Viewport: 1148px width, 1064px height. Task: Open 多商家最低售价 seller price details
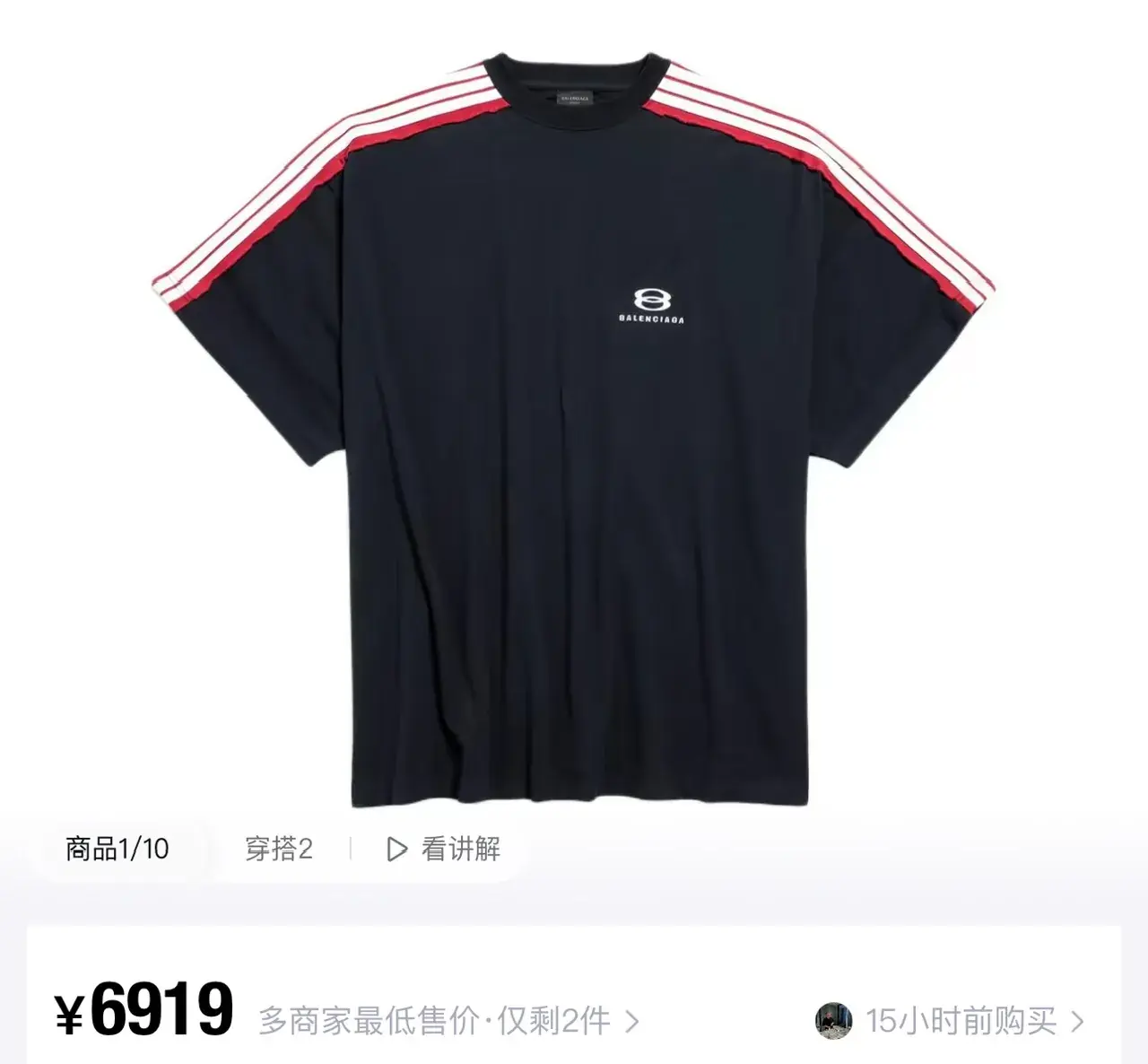(448, 1021)
